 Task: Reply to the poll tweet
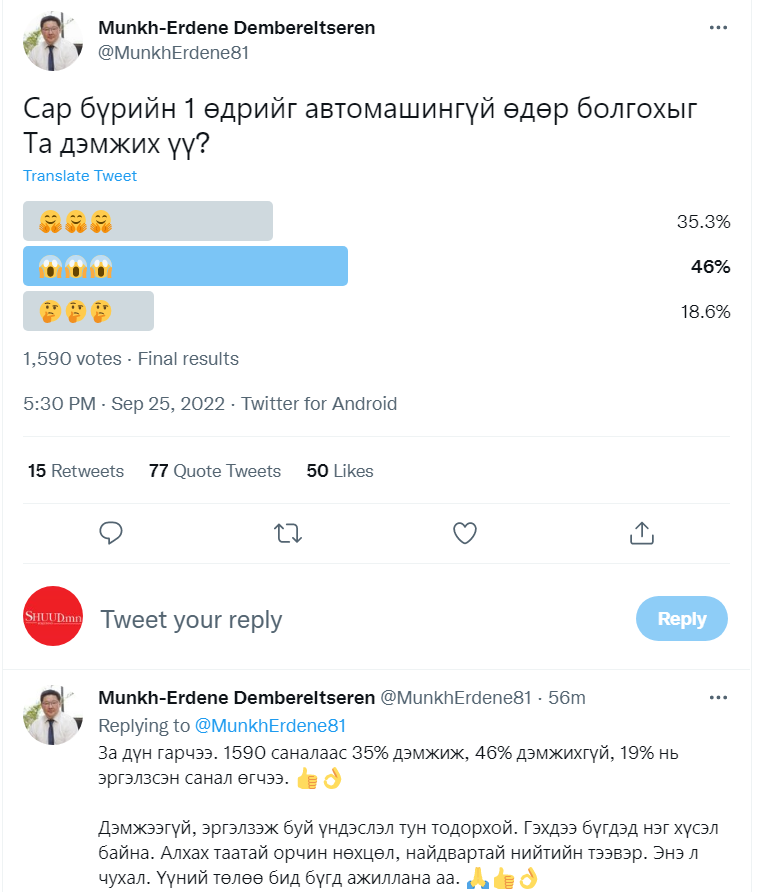click(x=111, y=533)
